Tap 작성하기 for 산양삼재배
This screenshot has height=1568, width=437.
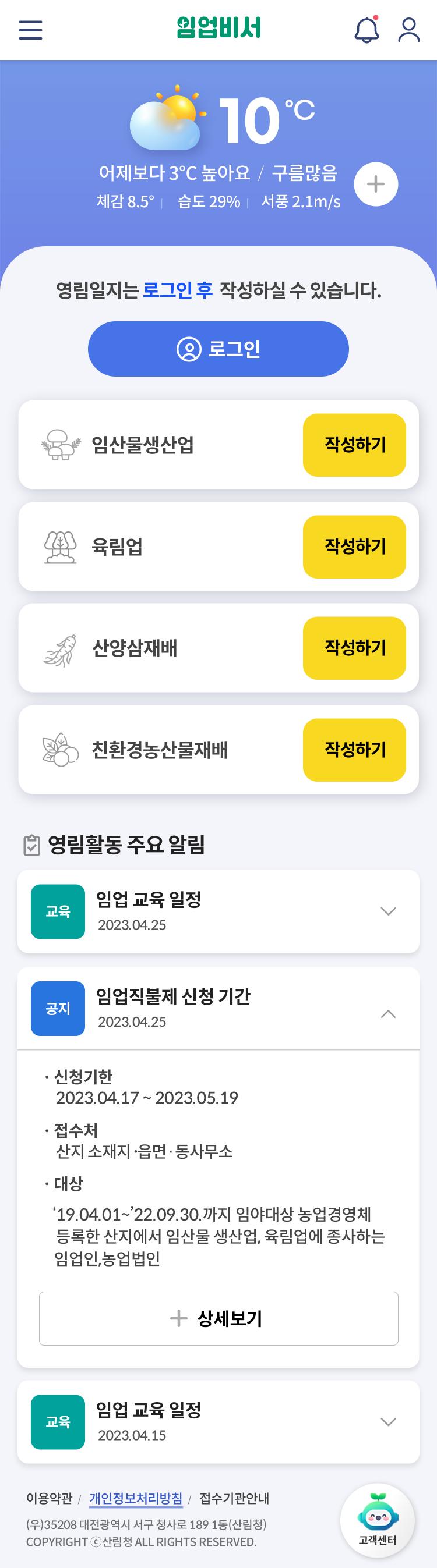coord(354,648)
